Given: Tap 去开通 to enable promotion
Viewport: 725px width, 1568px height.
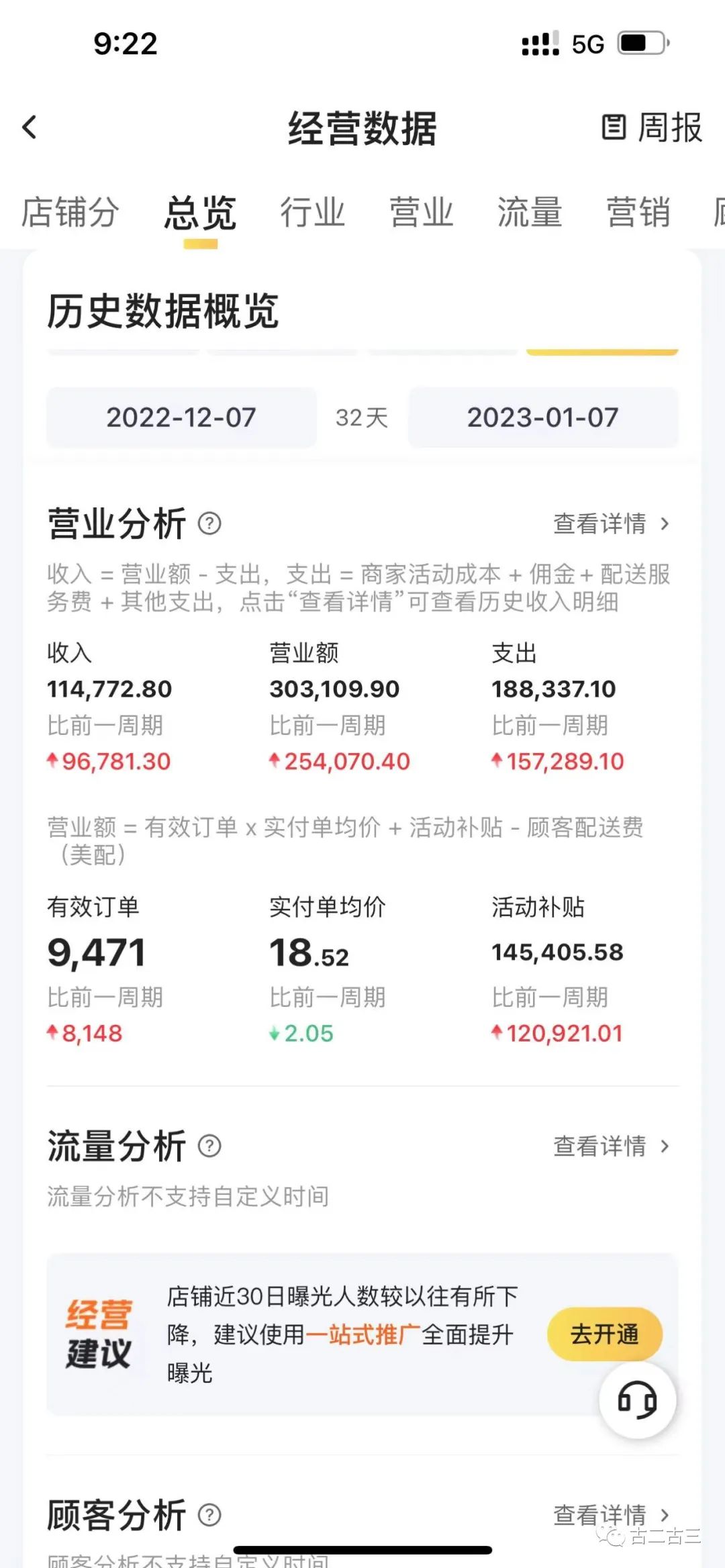Looking at the screenshot, I should tap(604, 1334).
